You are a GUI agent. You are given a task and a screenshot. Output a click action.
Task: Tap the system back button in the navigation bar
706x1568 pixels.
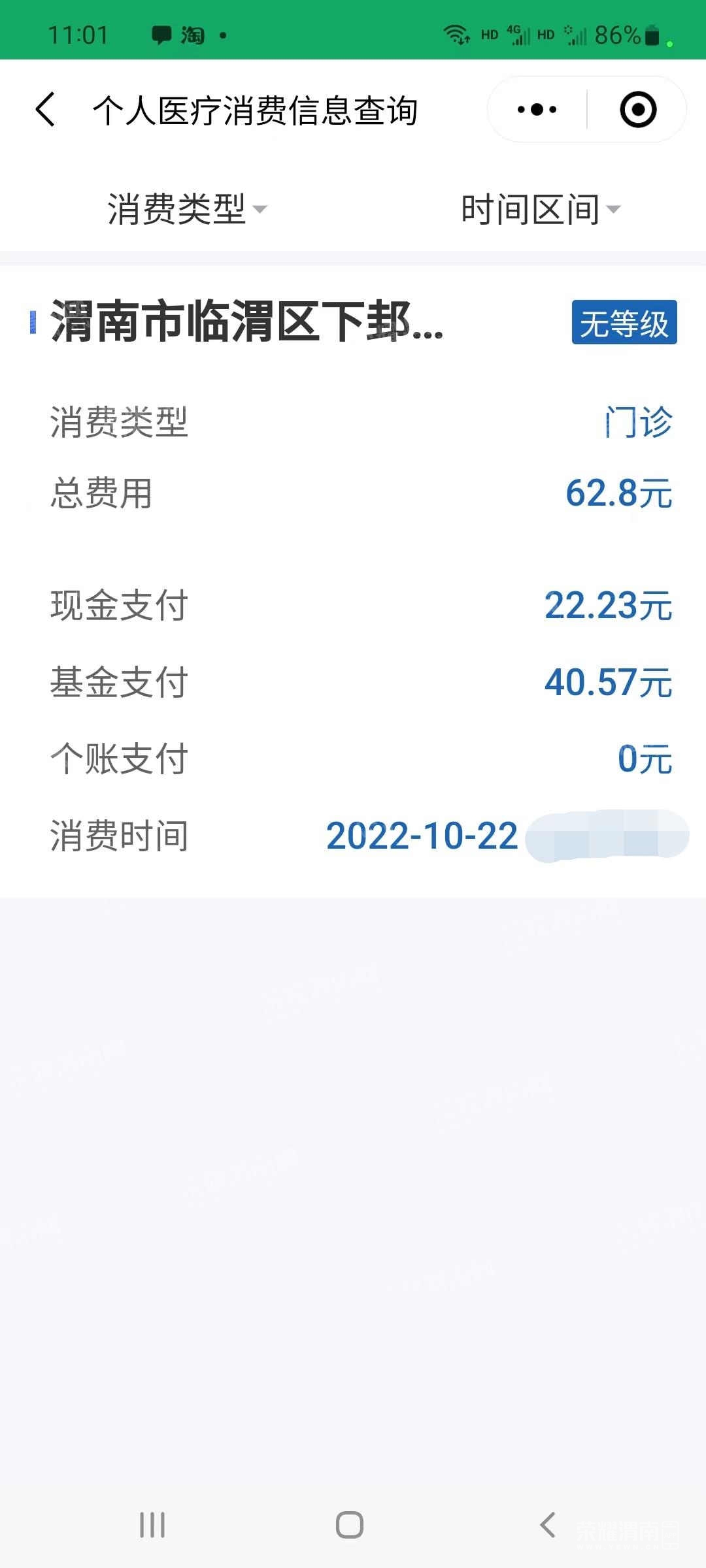[548, 1526]
